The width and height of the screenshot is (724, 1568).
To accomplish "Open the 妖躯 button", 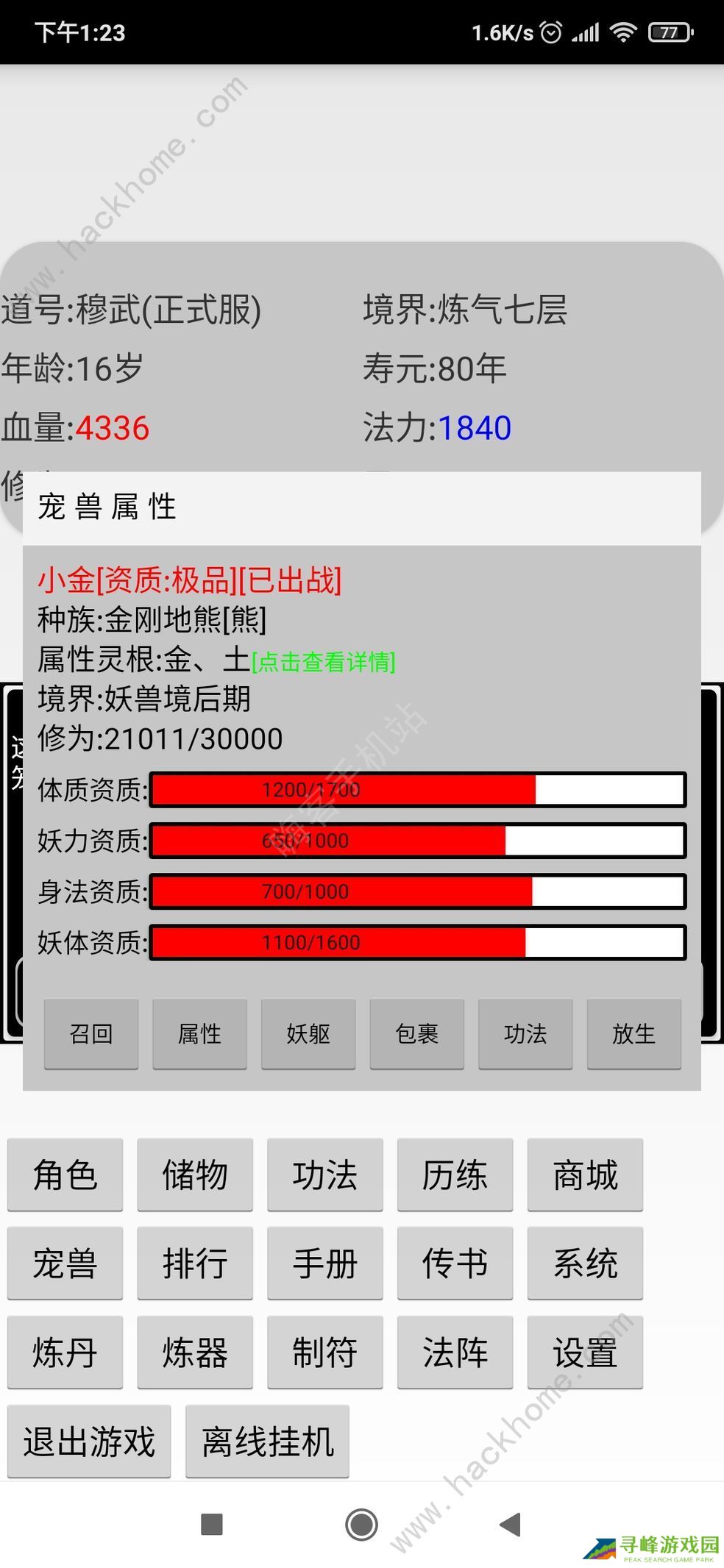I will pyautogui.click(x=308, y=1033).
